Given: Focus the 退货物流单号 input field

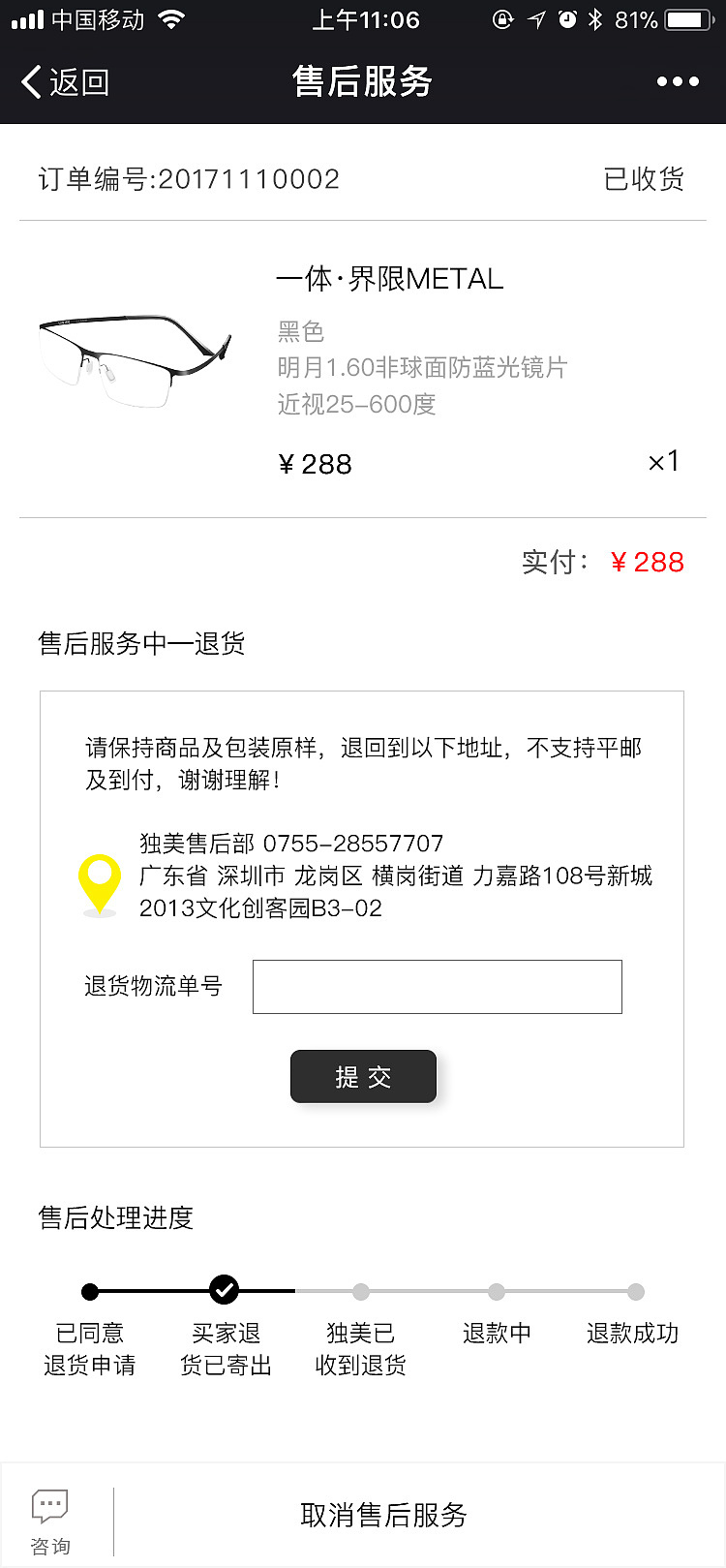Looking at the screenshot, I should click(437, 987).
